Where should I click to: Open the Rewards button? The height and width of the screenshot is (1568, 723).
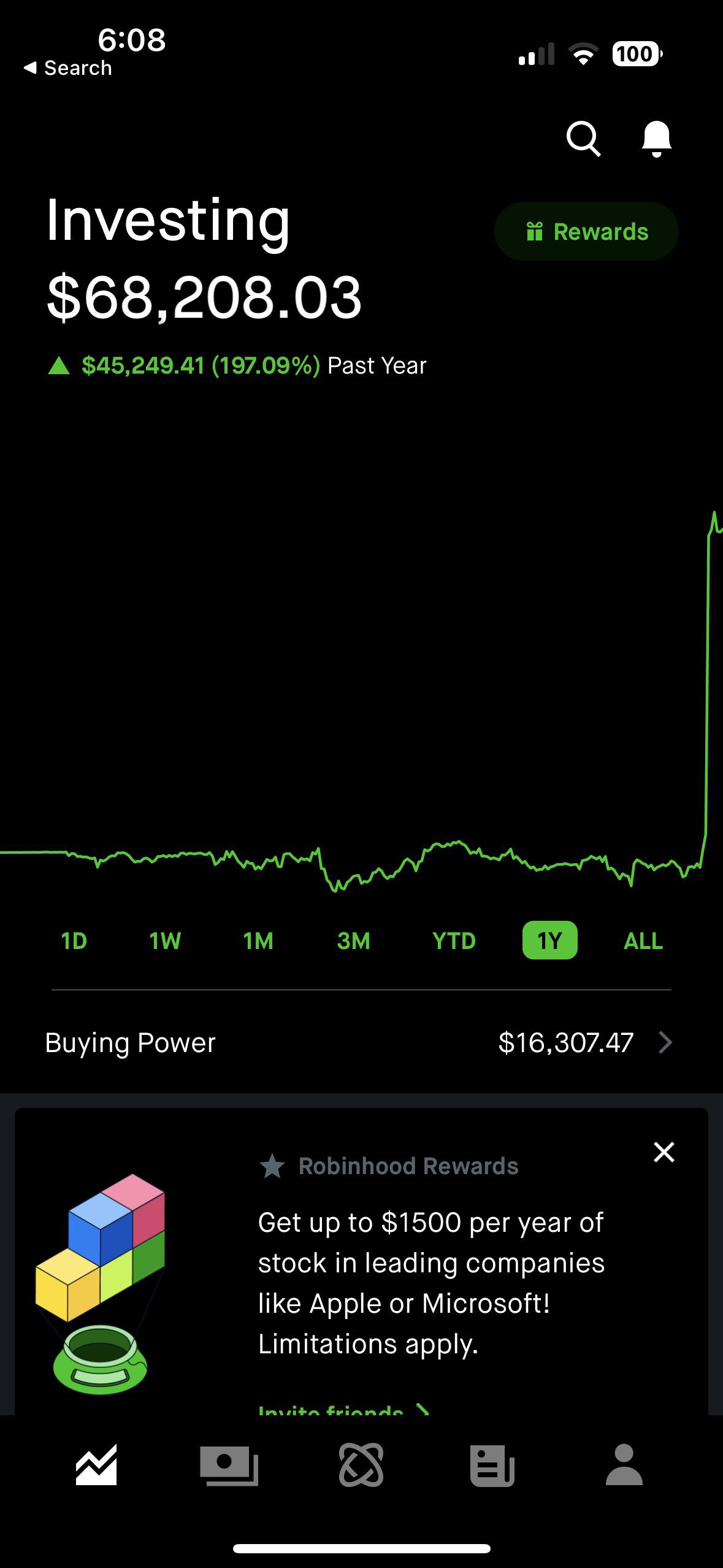(586, 232)
